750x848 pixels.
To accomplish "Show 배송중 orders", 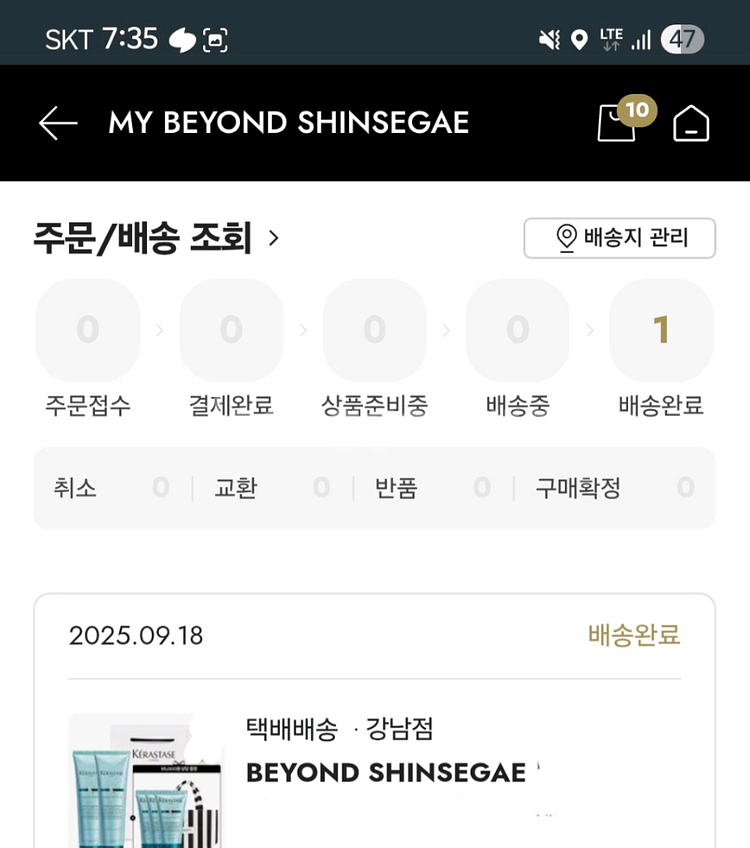I will 517,331.
